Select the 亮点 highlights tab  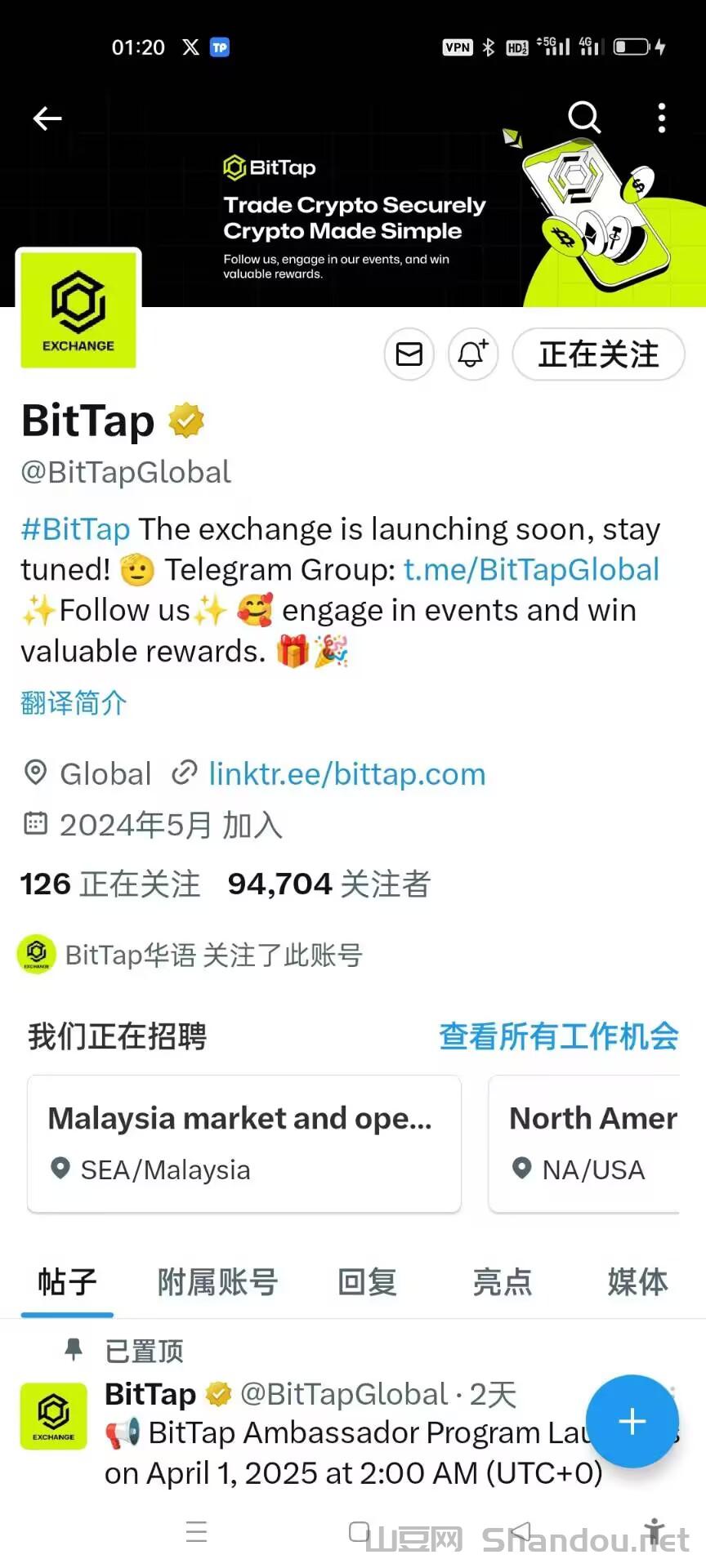(x=502, y=1282)
